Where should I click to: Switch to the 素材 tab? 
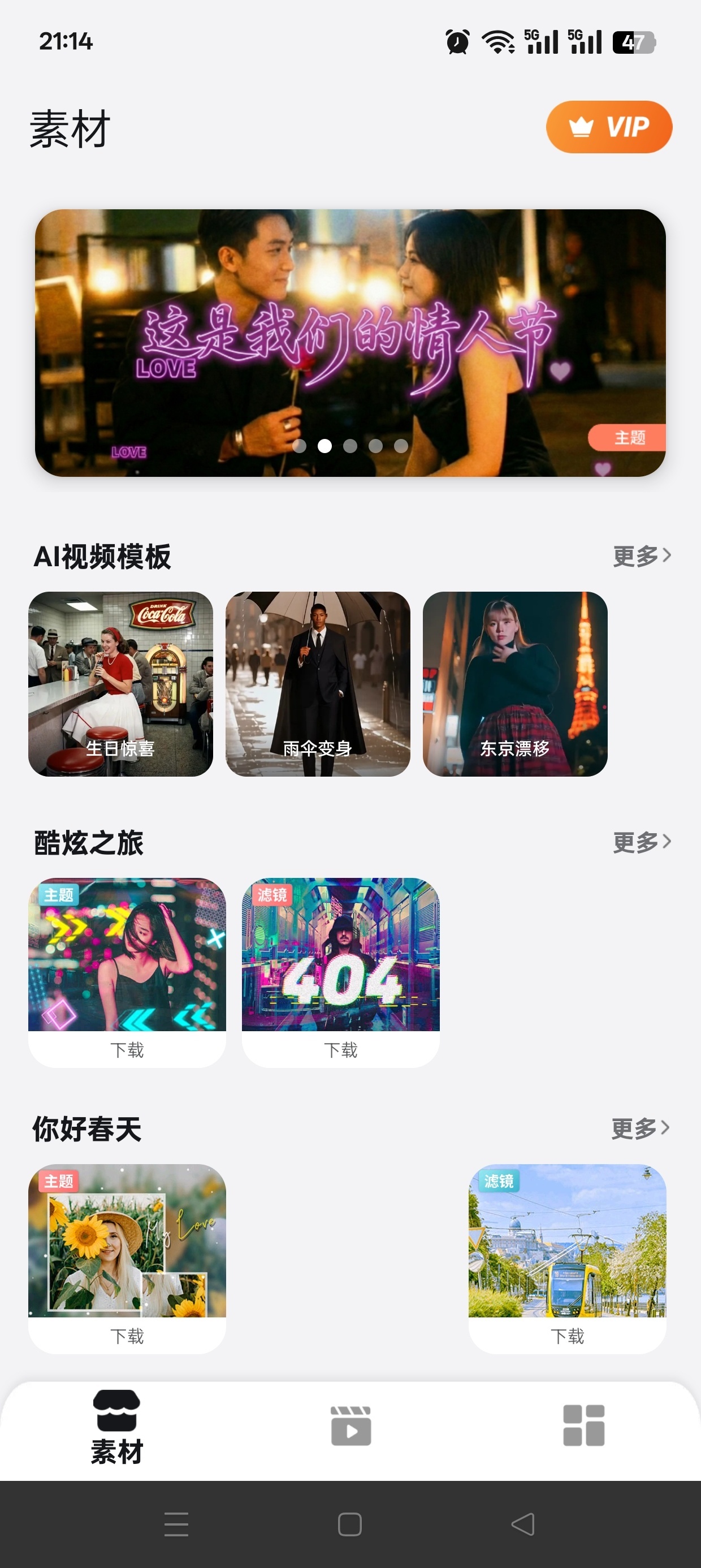[117, 1427]
